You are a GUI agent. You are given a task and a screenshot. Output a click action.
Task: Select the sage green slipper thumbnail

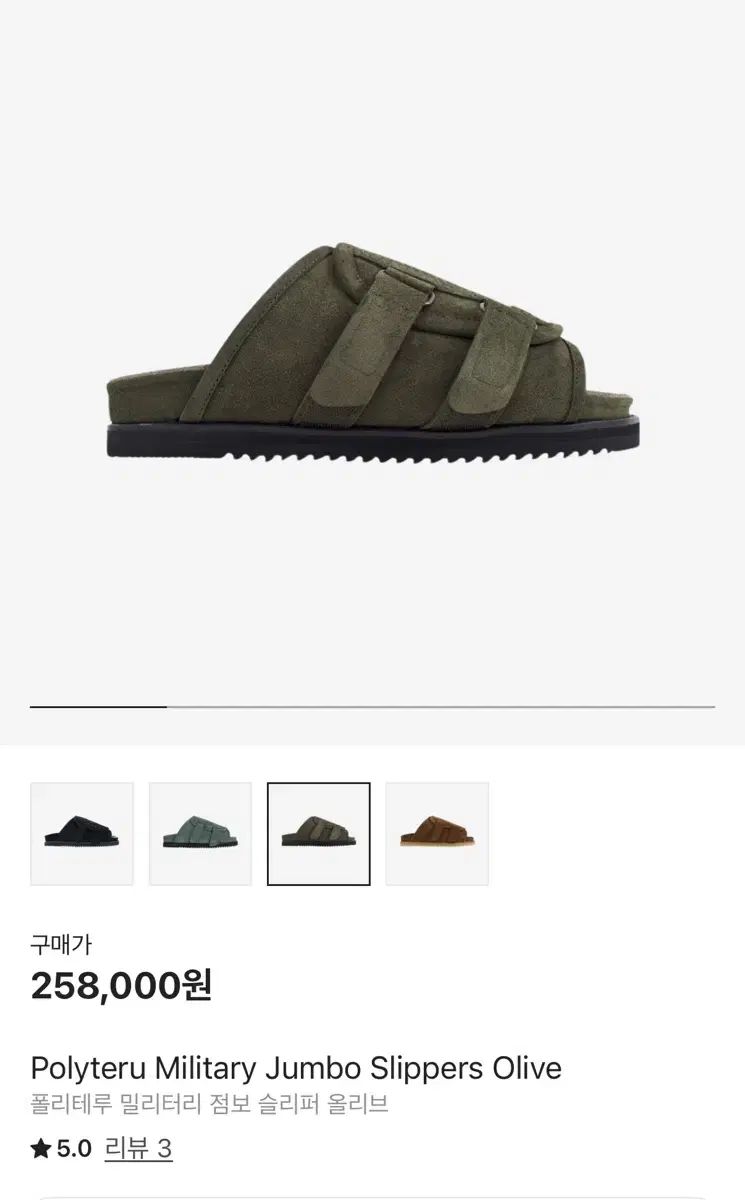pos(200,834)
